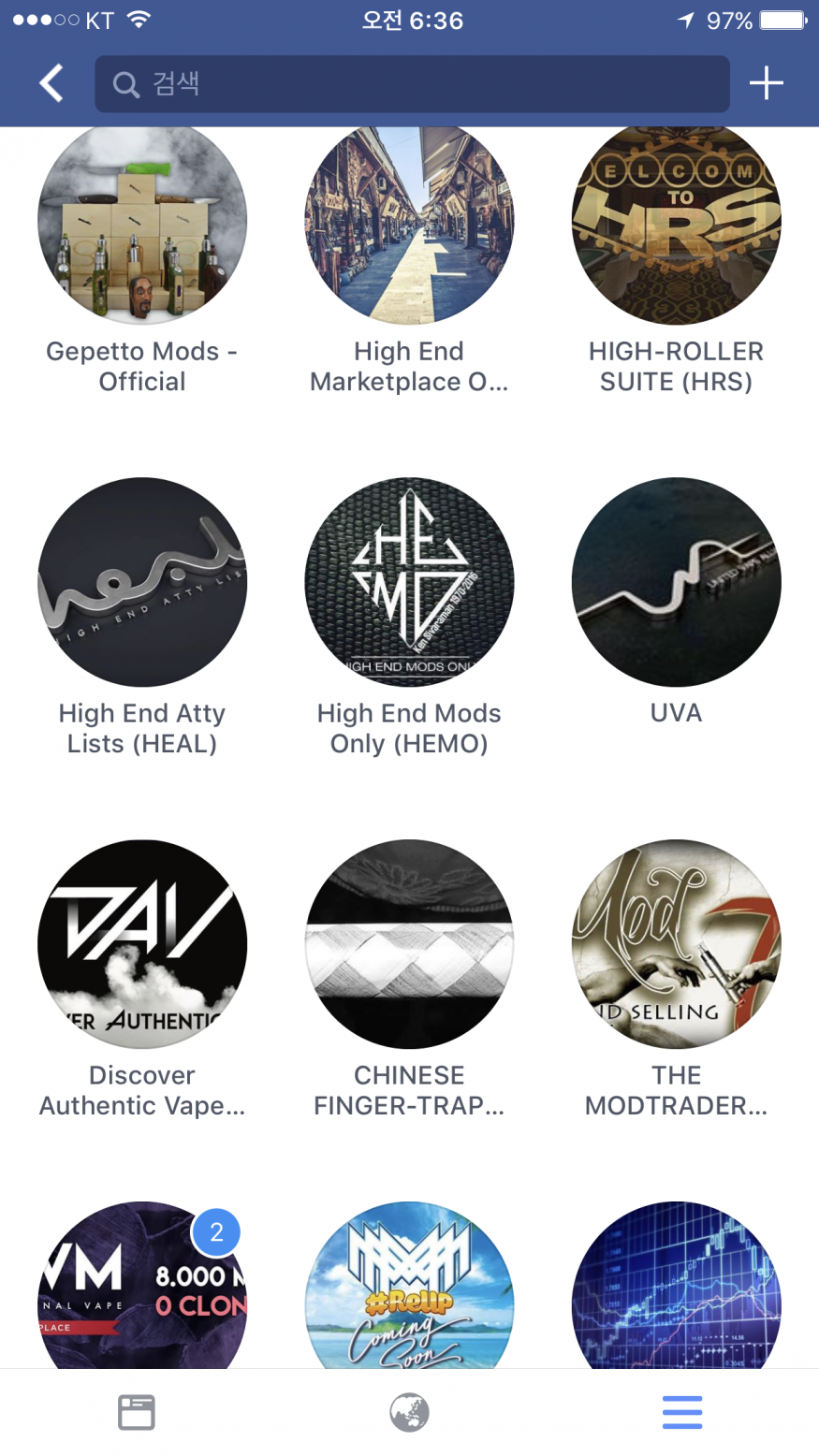Switch to the globe notifications tab

click(x=409, y=1412)
